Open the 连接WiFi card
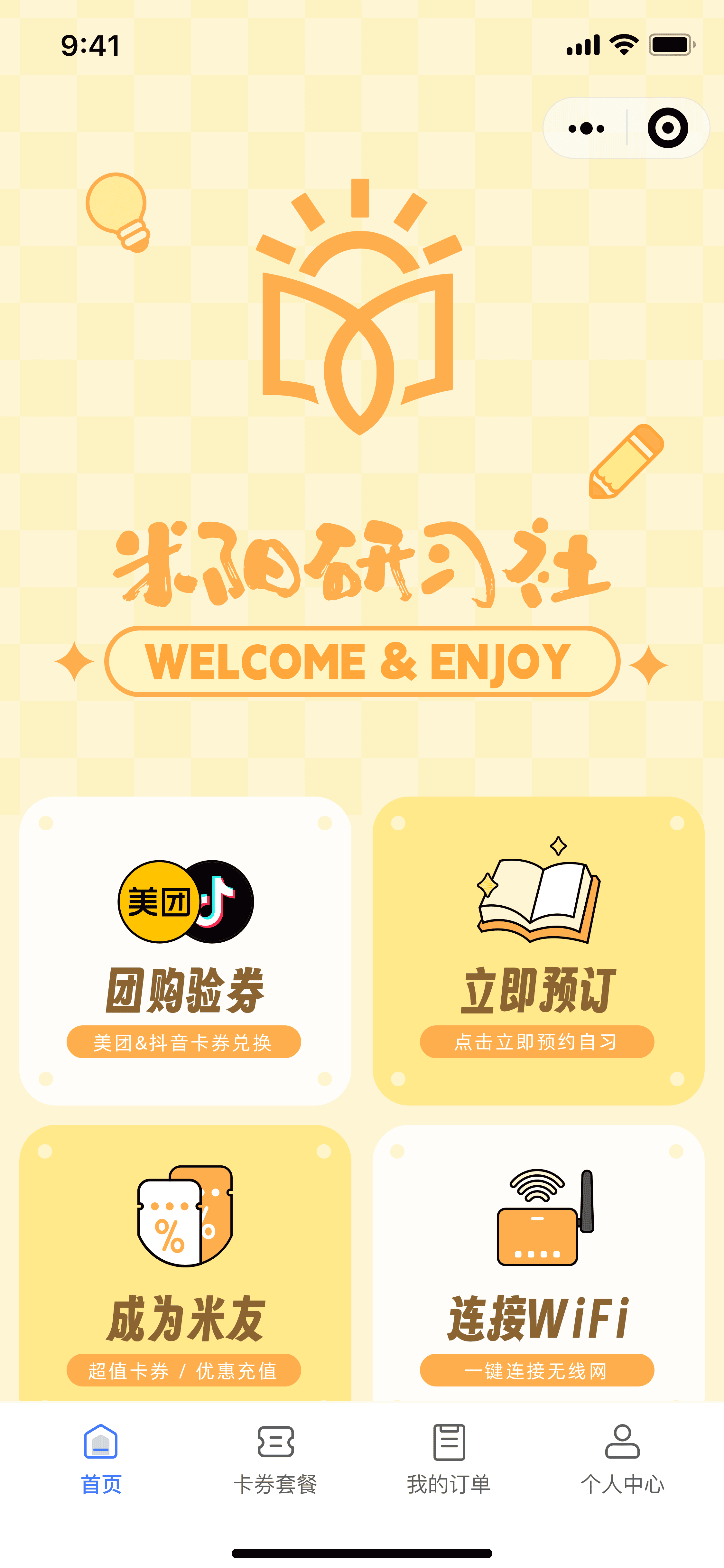 click(538, 1266)
